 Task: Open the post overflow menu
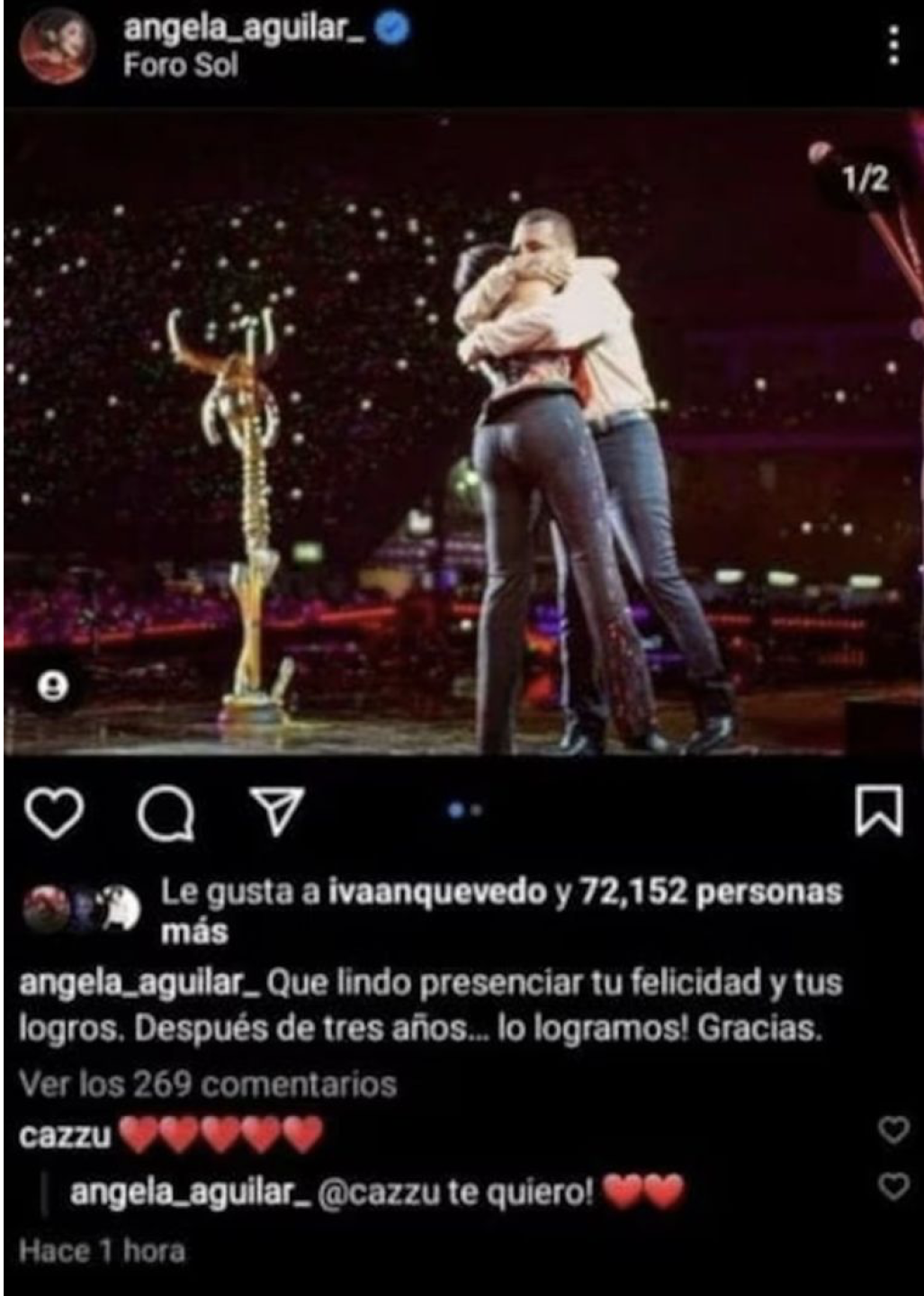click(x=892, y=45)
